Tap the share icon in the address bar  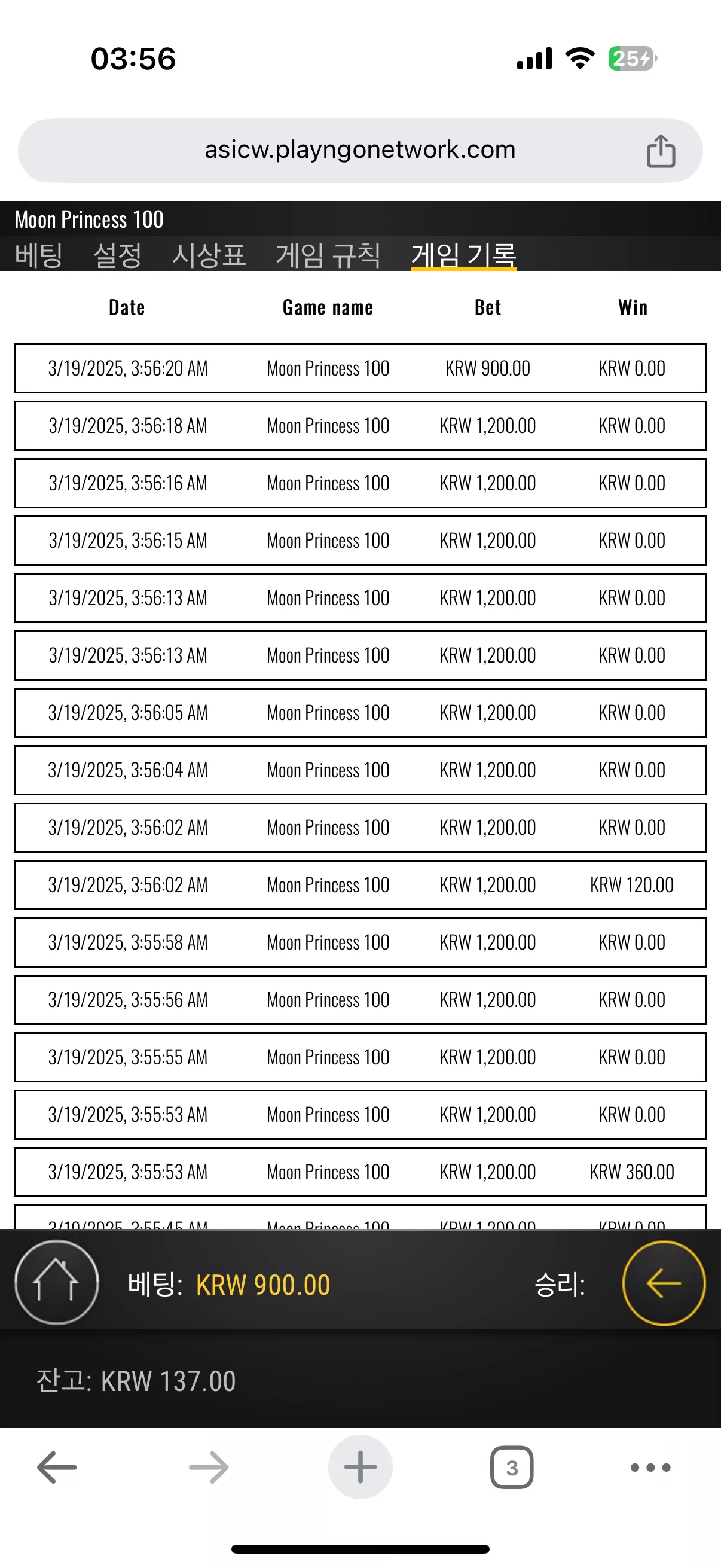pyautogui.click(x=660, y=151)
